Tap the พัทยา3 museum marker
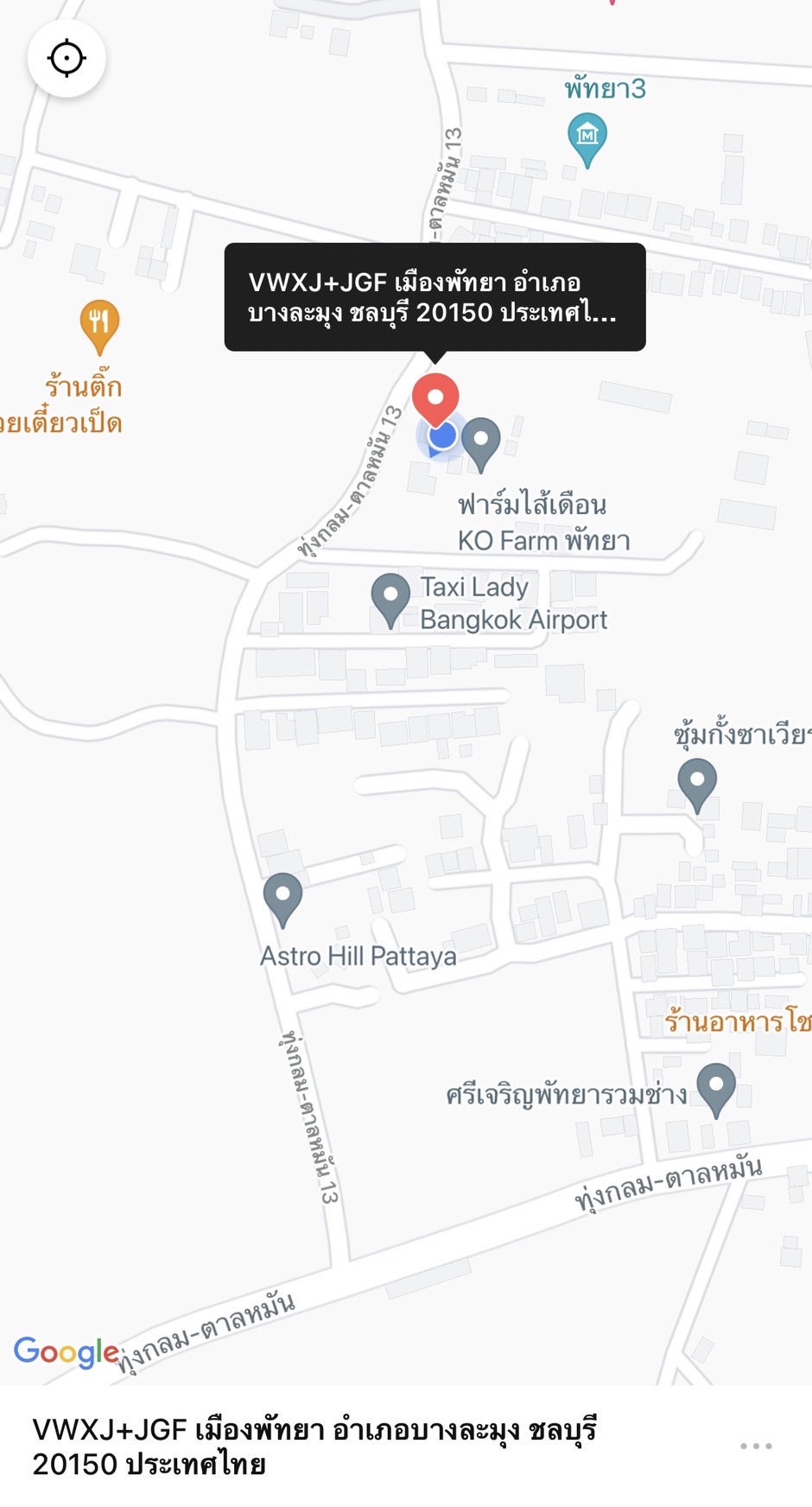The image size is (812, 1507). point(587,138)
